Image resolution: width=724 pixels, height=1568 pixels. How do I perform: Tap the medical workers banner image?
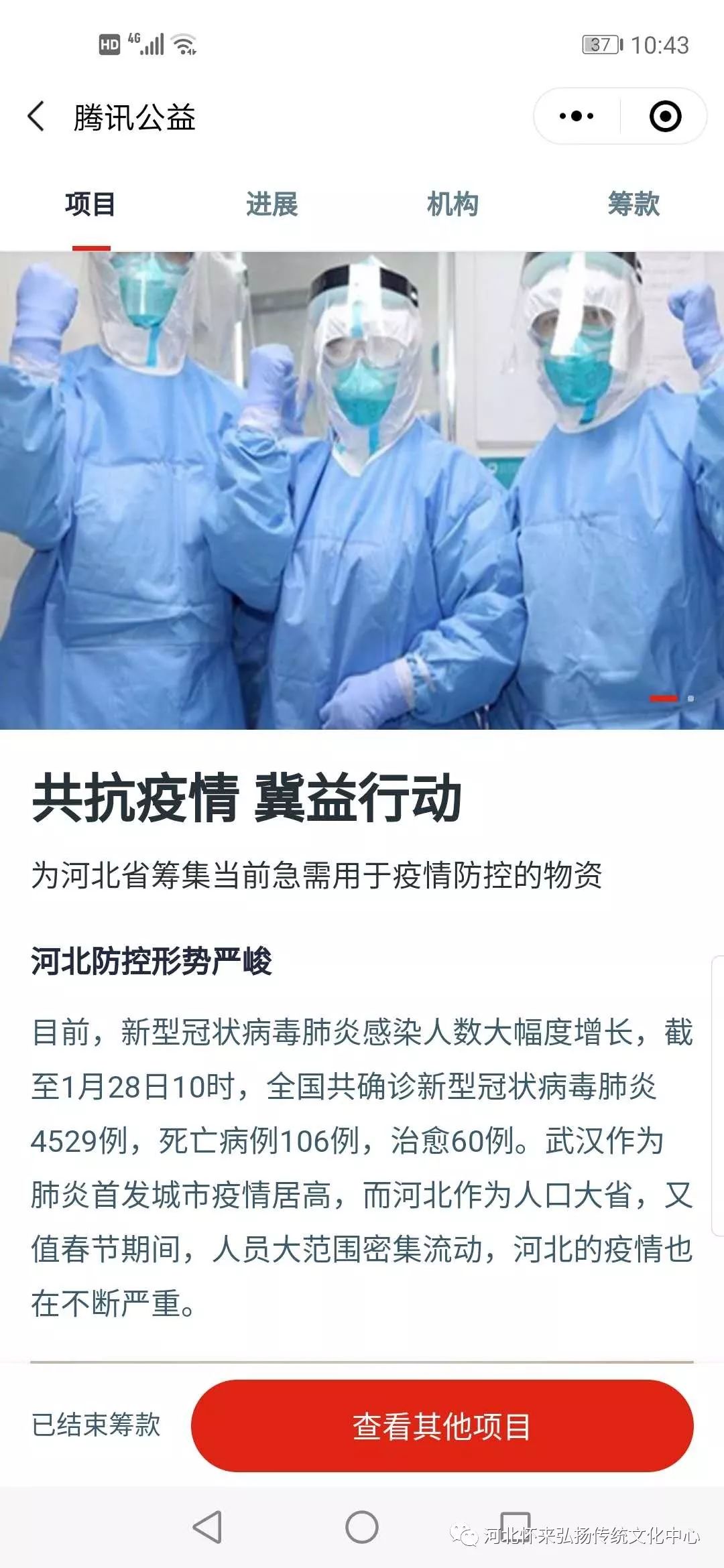(362, 491)
